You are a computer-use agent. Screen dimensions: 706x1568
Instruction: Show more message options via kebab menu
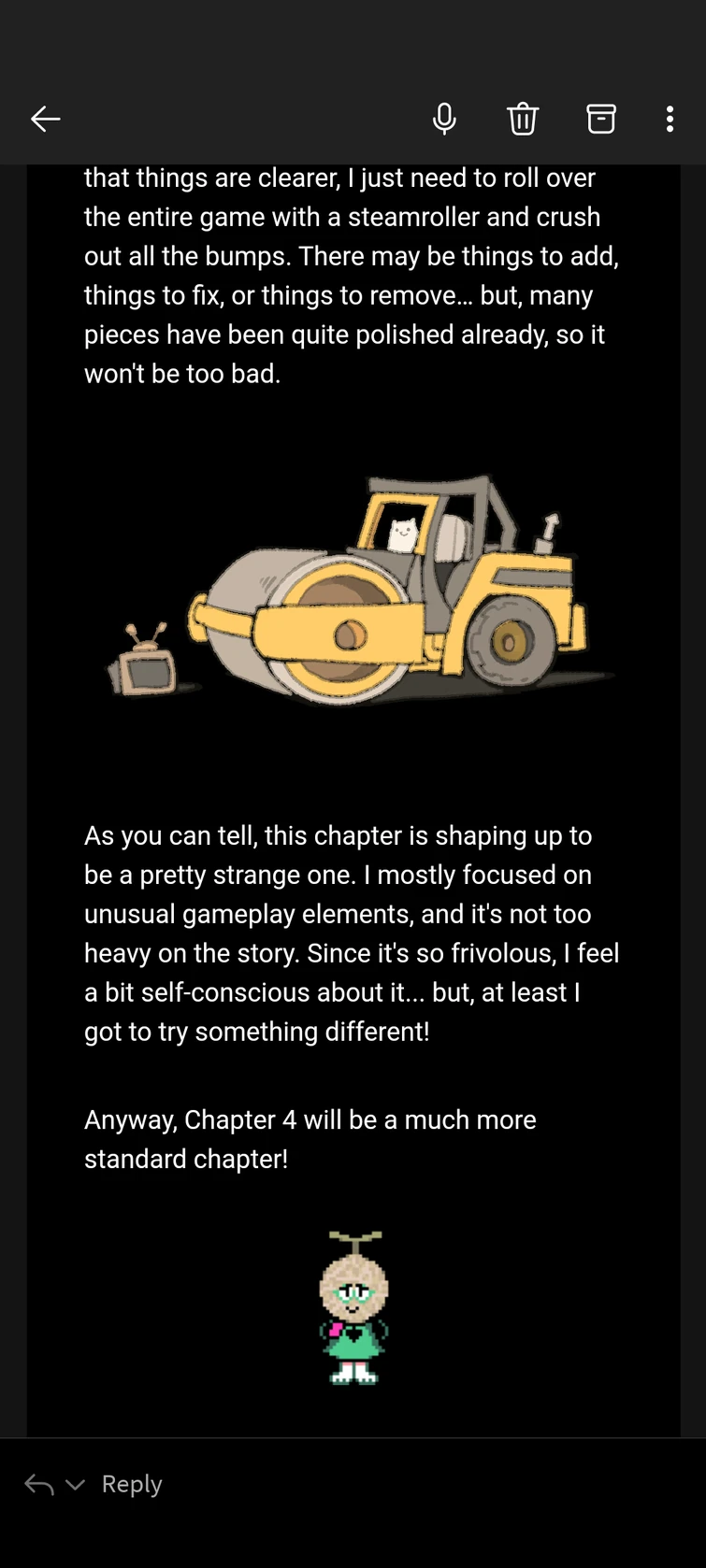[670, 119]
